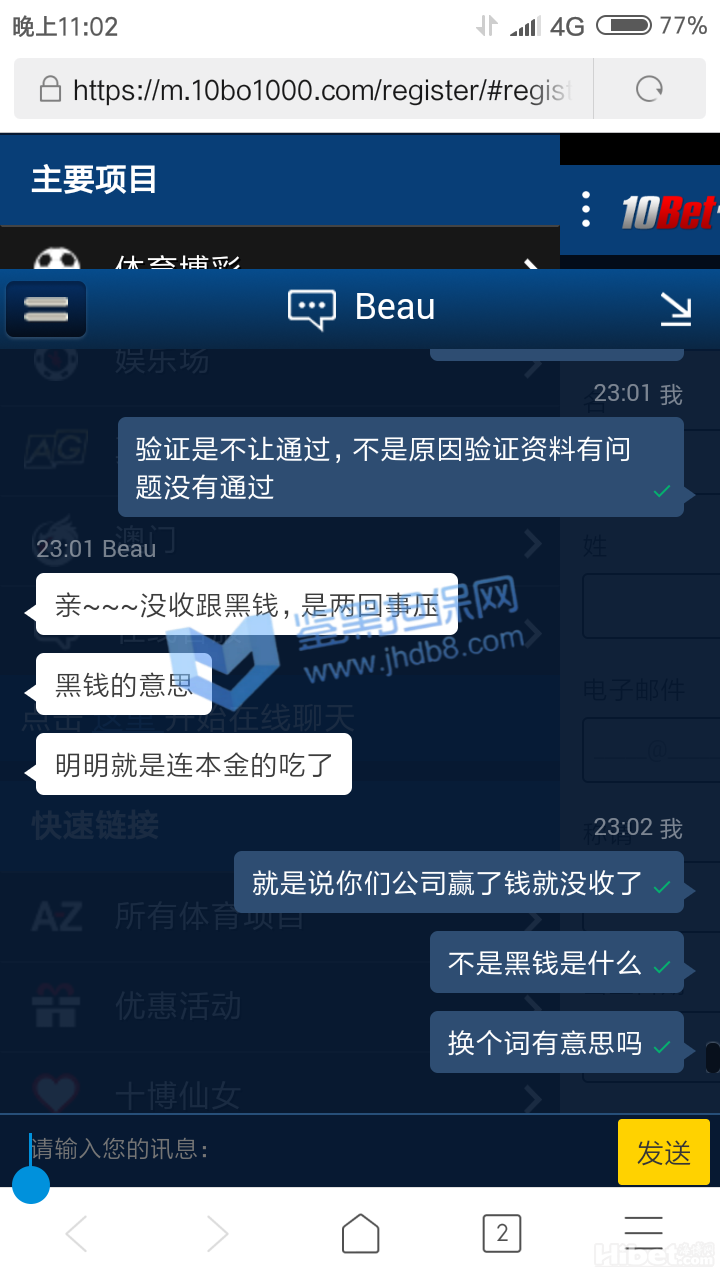Open the browser menu
Image resolution: width=720 pixels, height=1280 pixels.
pyautogui.click(x=643, y=1234)
